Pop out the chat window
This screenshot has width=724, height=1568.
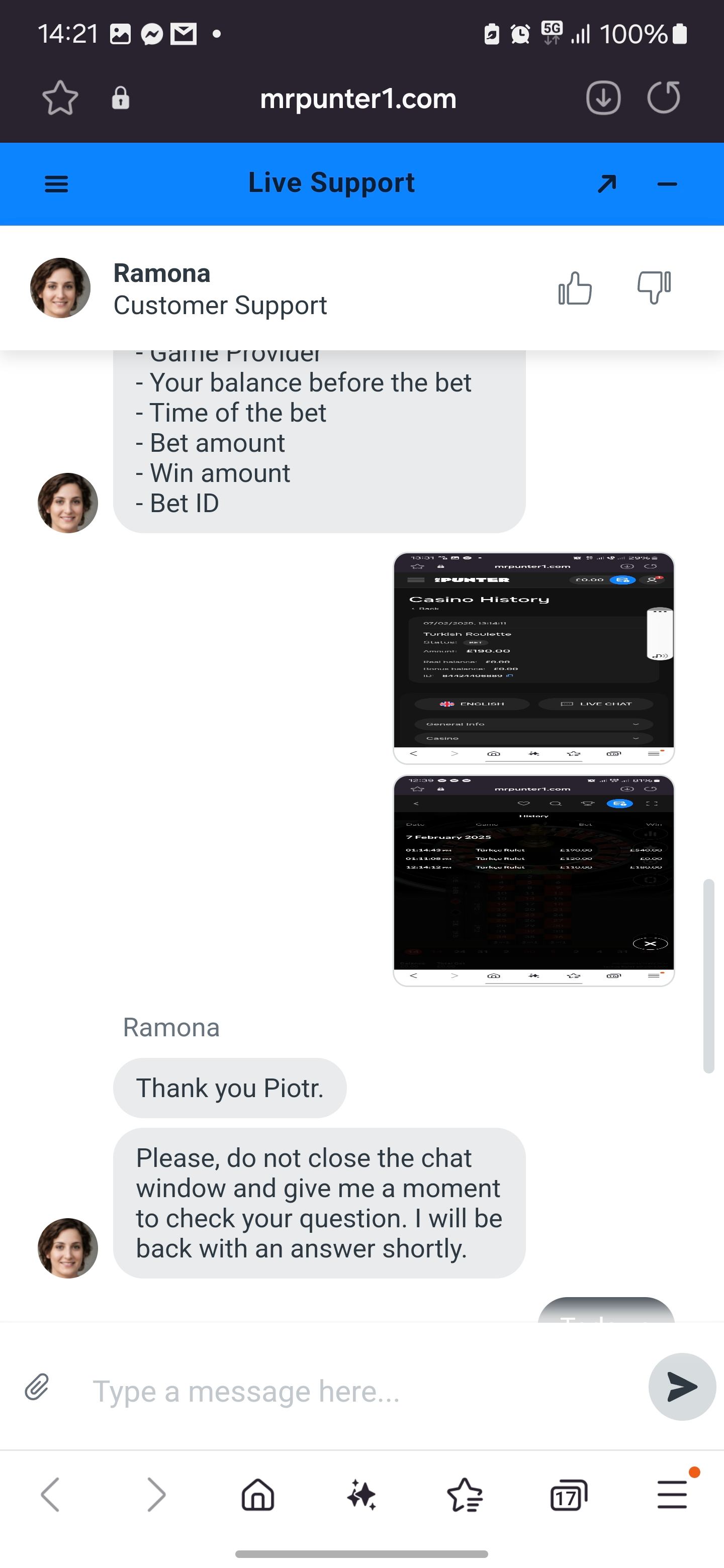click(606, 184)
